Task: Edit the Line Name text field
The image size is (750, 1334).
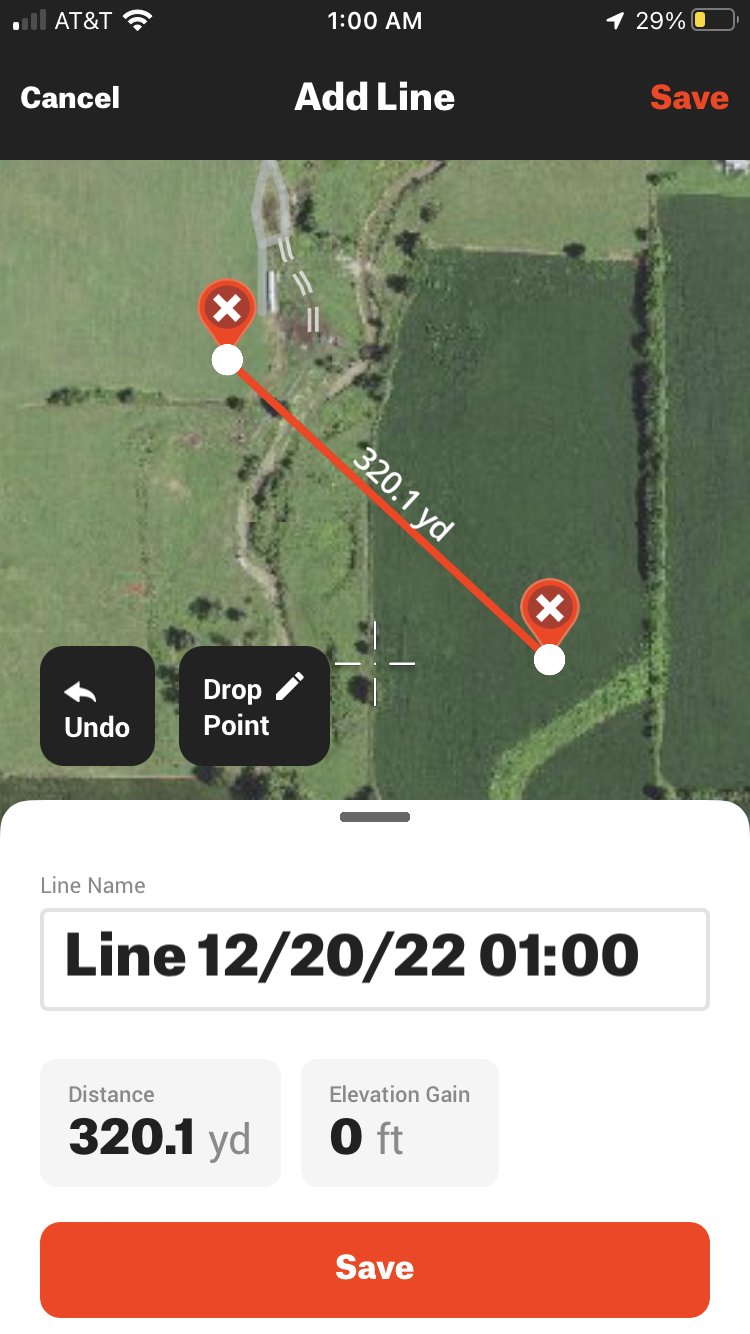Action: tap(375, 958)
